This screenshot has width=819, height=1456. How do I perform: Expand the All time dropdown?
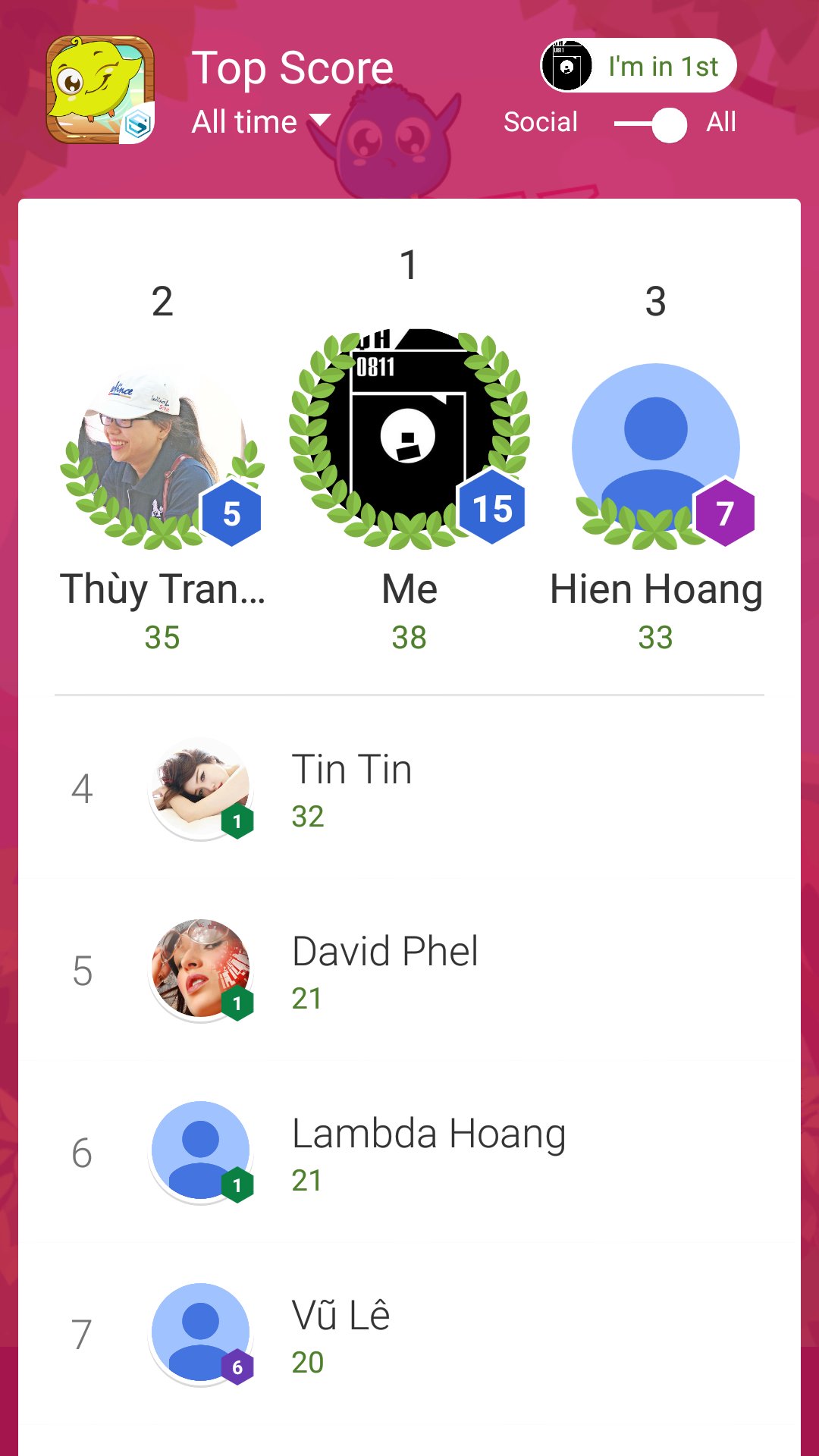pos(261,122)
